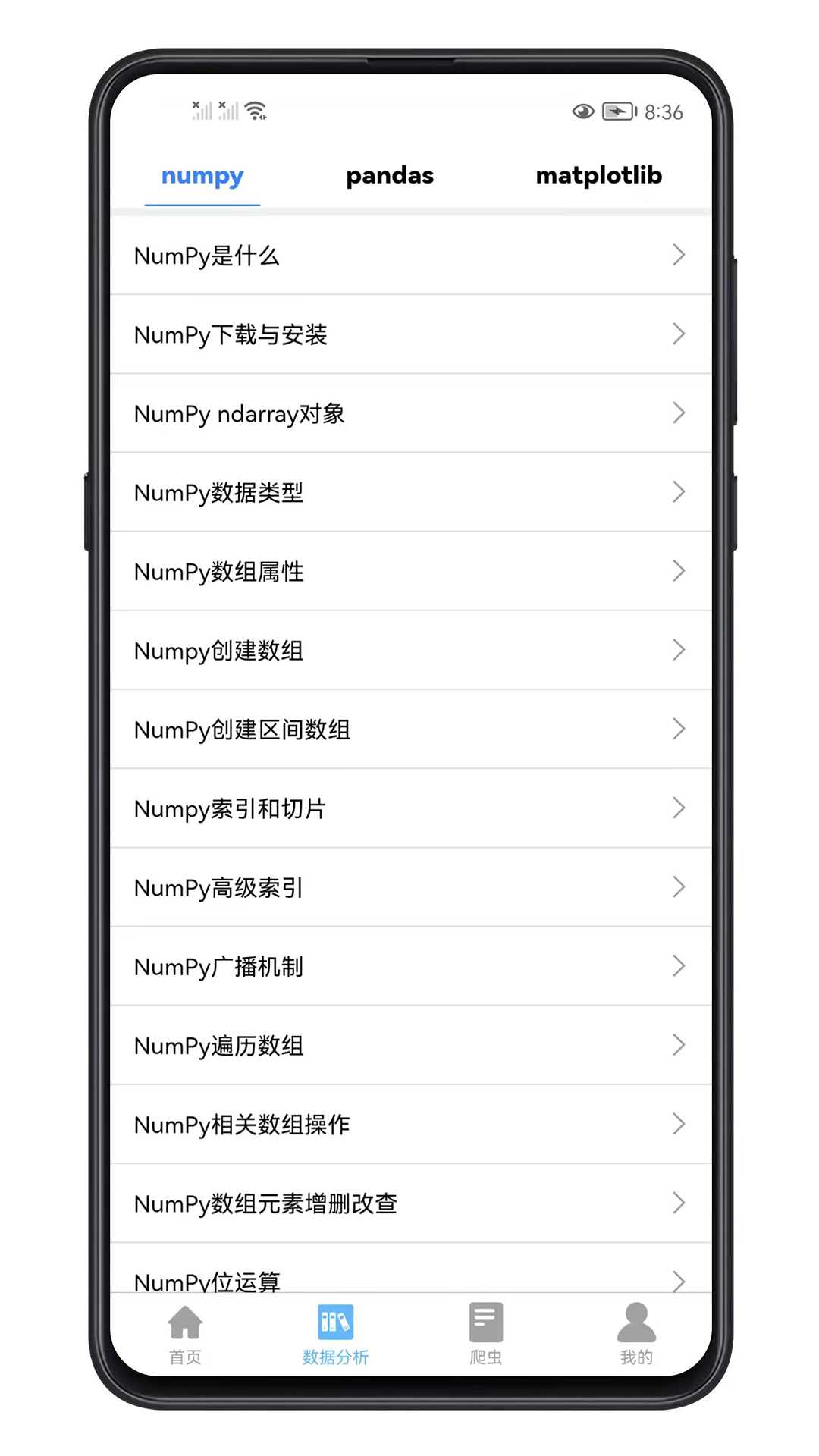Open NumPy是什么 lesson

point(409,256)
